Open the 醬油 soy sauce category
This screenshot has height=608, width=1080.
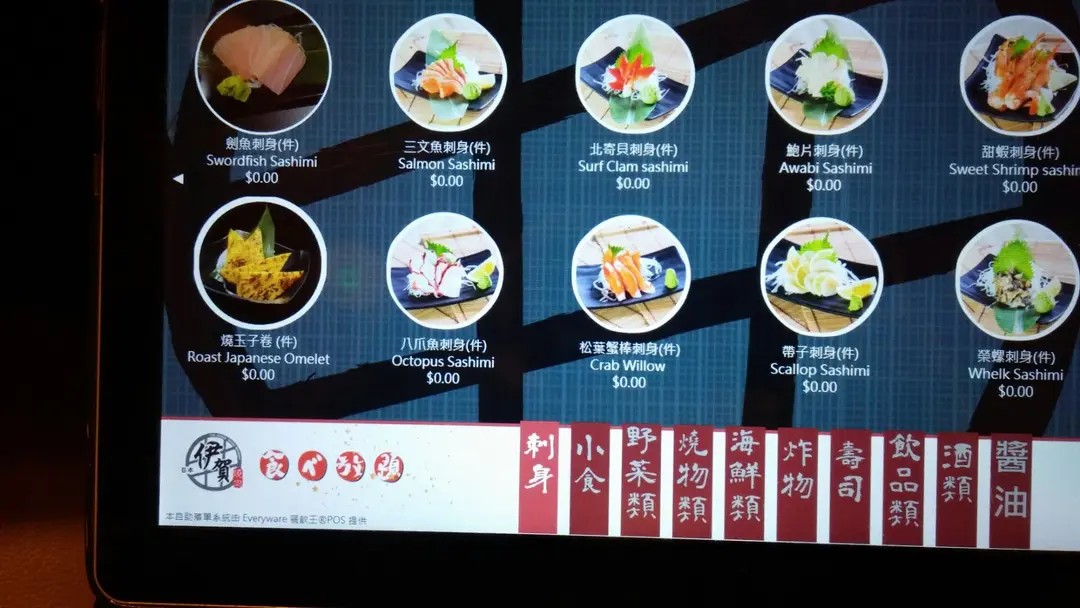tap(1010, 491)
